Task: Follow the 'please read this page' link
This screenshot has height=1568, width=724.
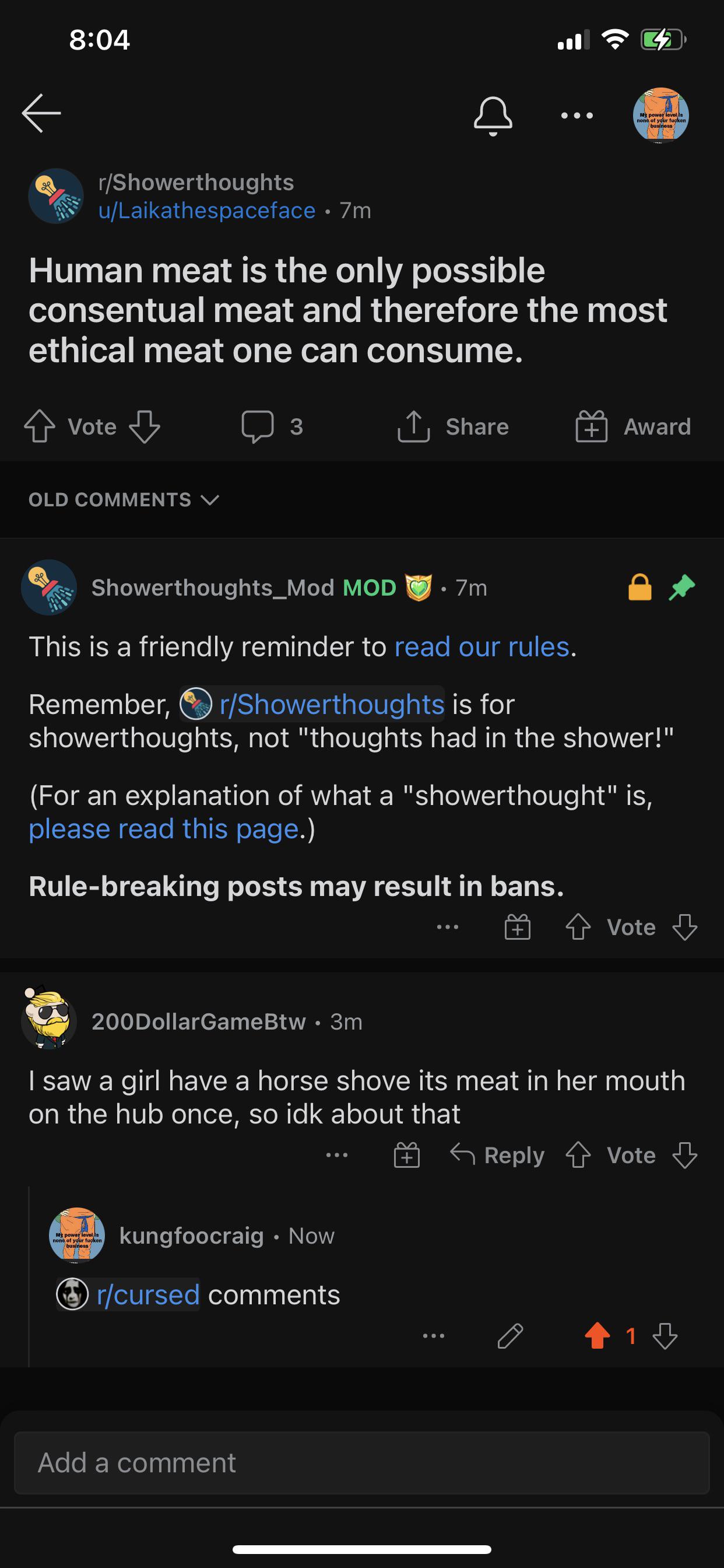Action: pos(164,829)
